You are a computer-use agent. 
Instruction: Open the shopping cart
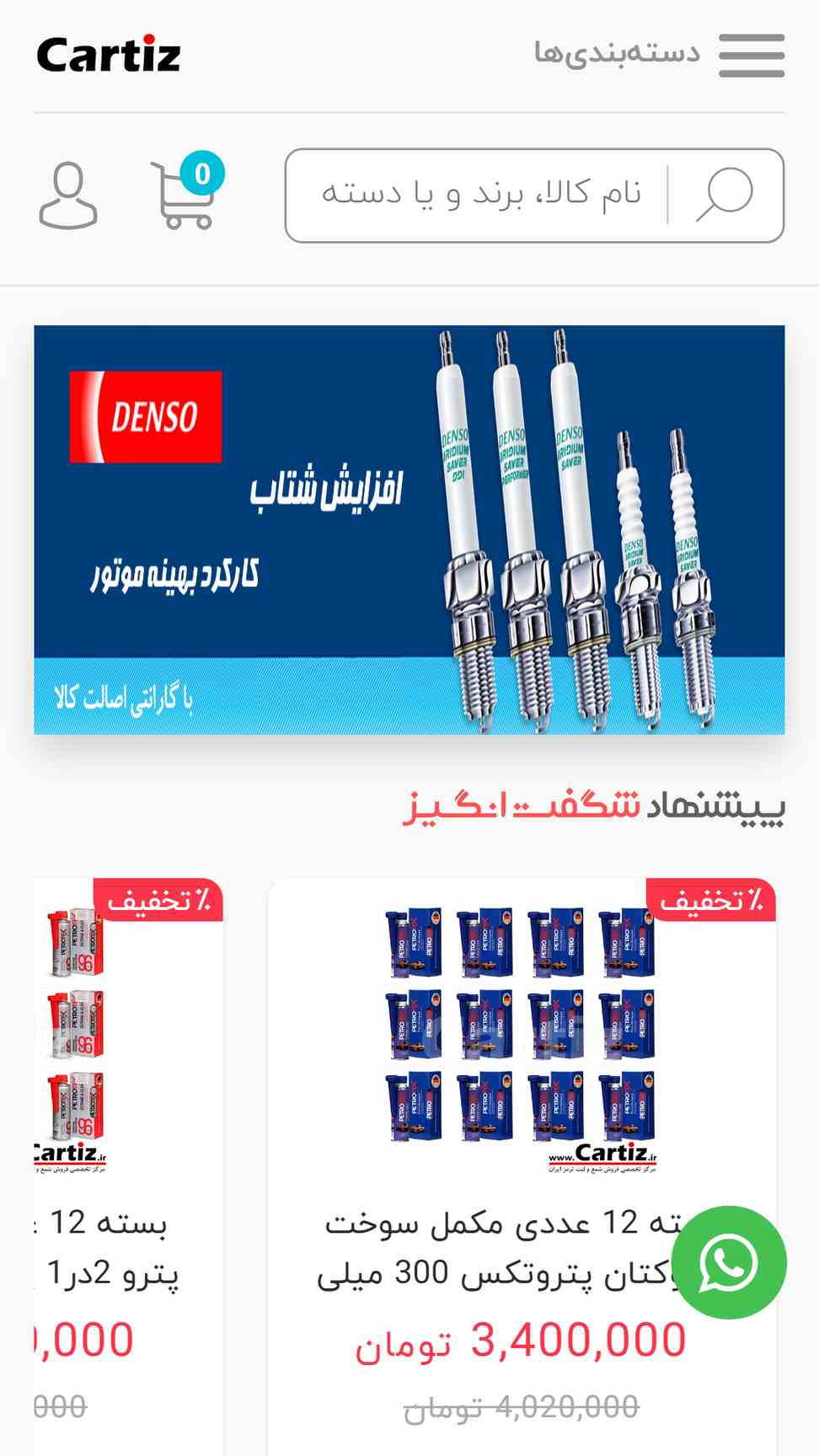[185, 195]
